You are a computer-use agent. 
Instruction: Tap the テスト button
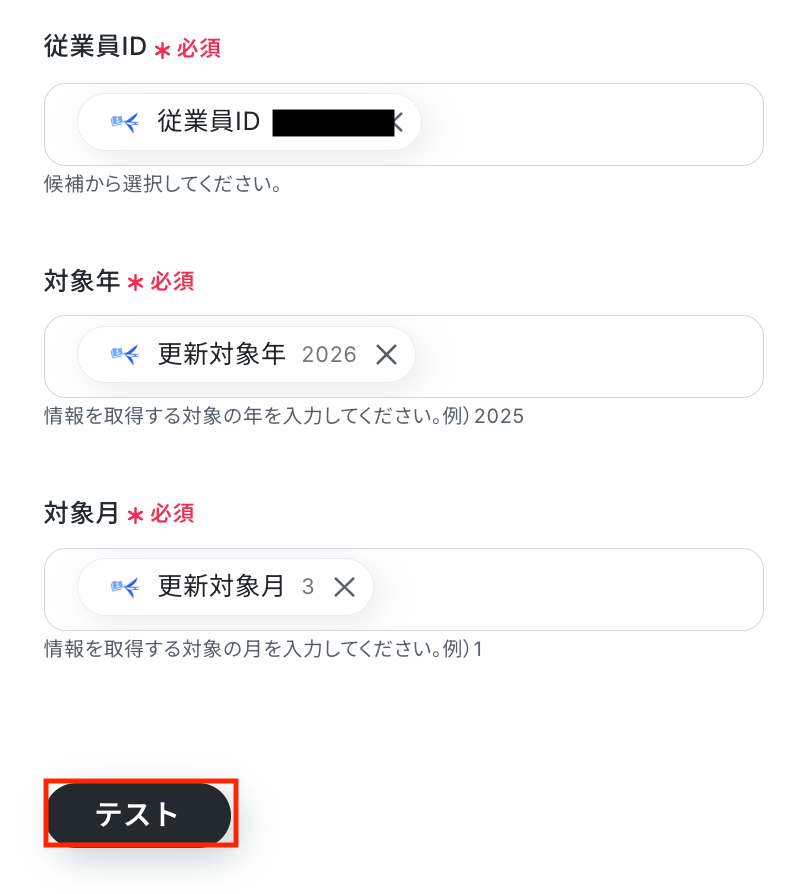click(138, 815)
